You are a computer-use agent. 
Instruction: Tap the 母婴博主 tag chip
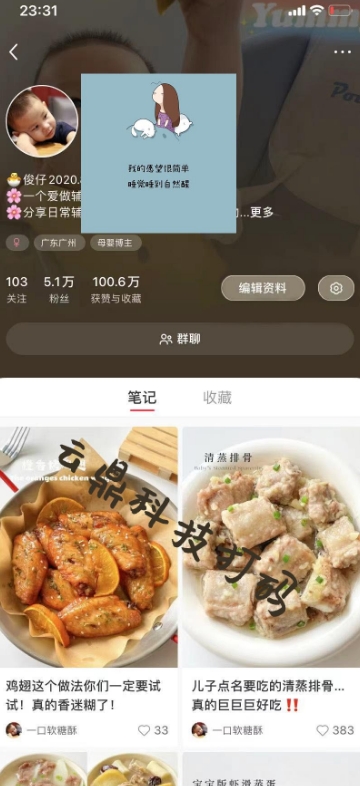click(116, 243)
